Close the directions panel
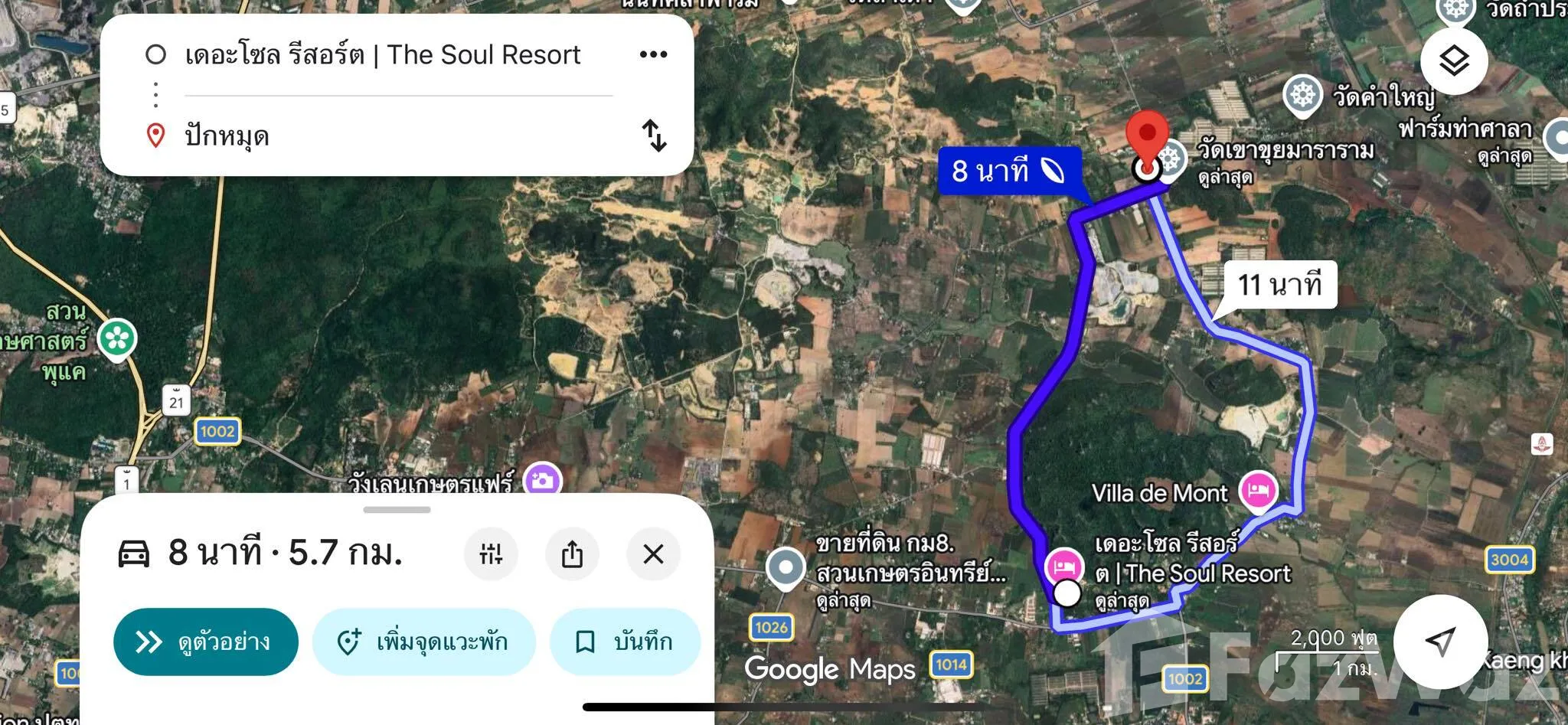Screen dimensions: 1568x725 point(653,554)
